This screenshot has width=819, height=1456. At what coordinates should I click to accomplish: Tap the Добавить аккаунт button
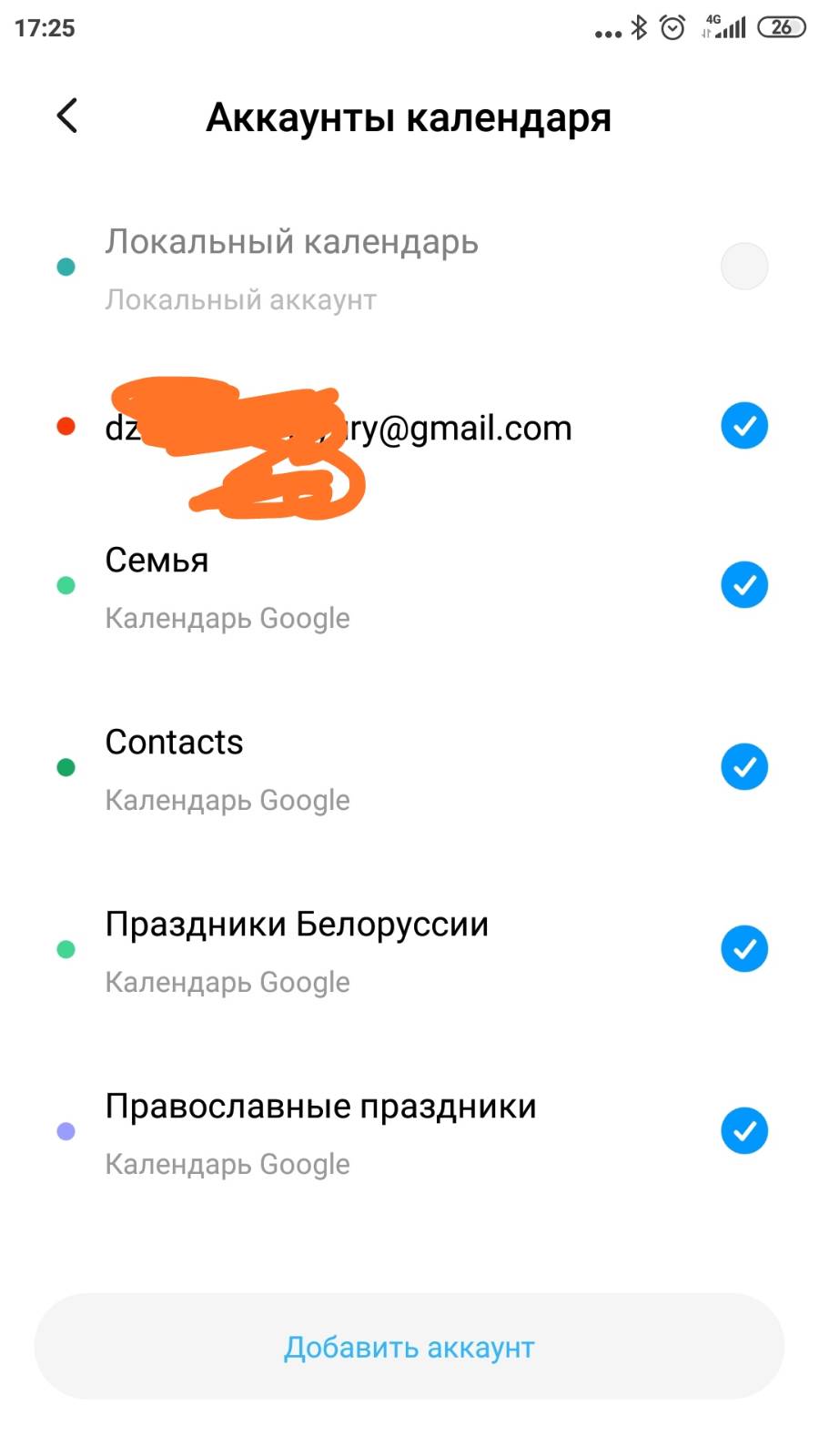(x=409, y=1346)
